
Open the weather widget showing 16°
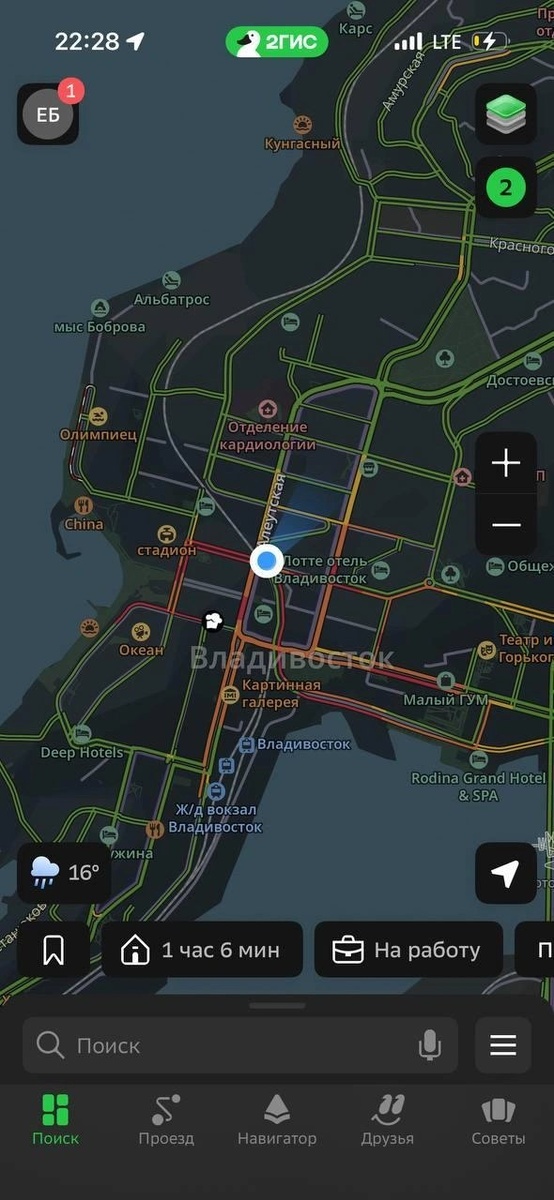point(64,873)
